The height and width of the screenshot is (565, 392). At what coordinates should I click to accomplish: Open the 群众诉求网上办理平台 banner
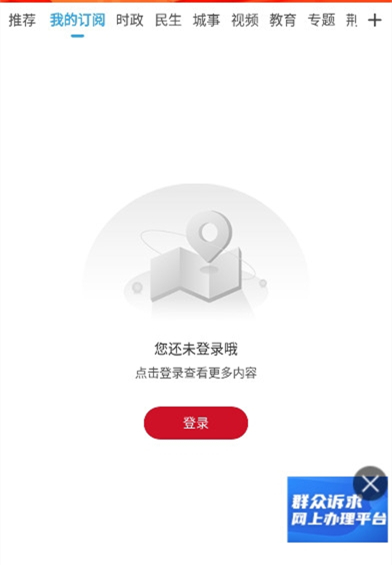point(337,512)
